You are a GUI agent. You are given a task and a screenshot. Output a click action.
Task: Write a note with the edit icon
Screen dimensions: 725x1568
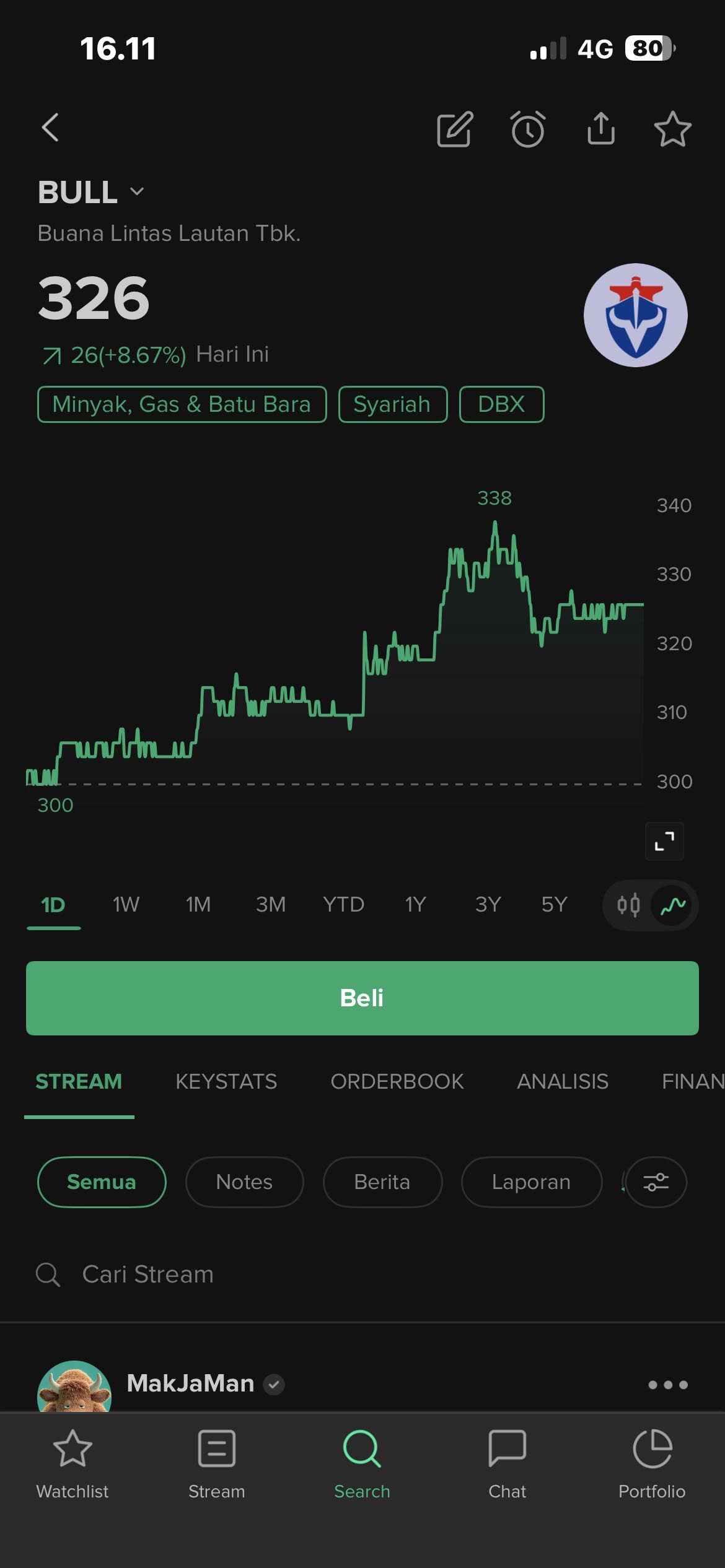tap(455, 129)
